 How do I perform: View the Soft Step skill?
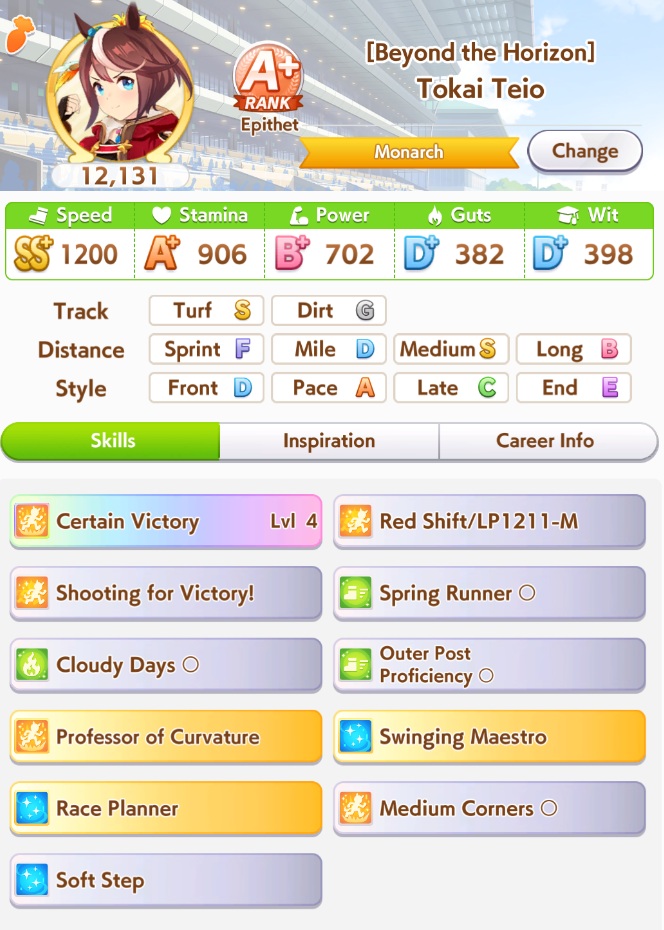click(x=166, y=881)
